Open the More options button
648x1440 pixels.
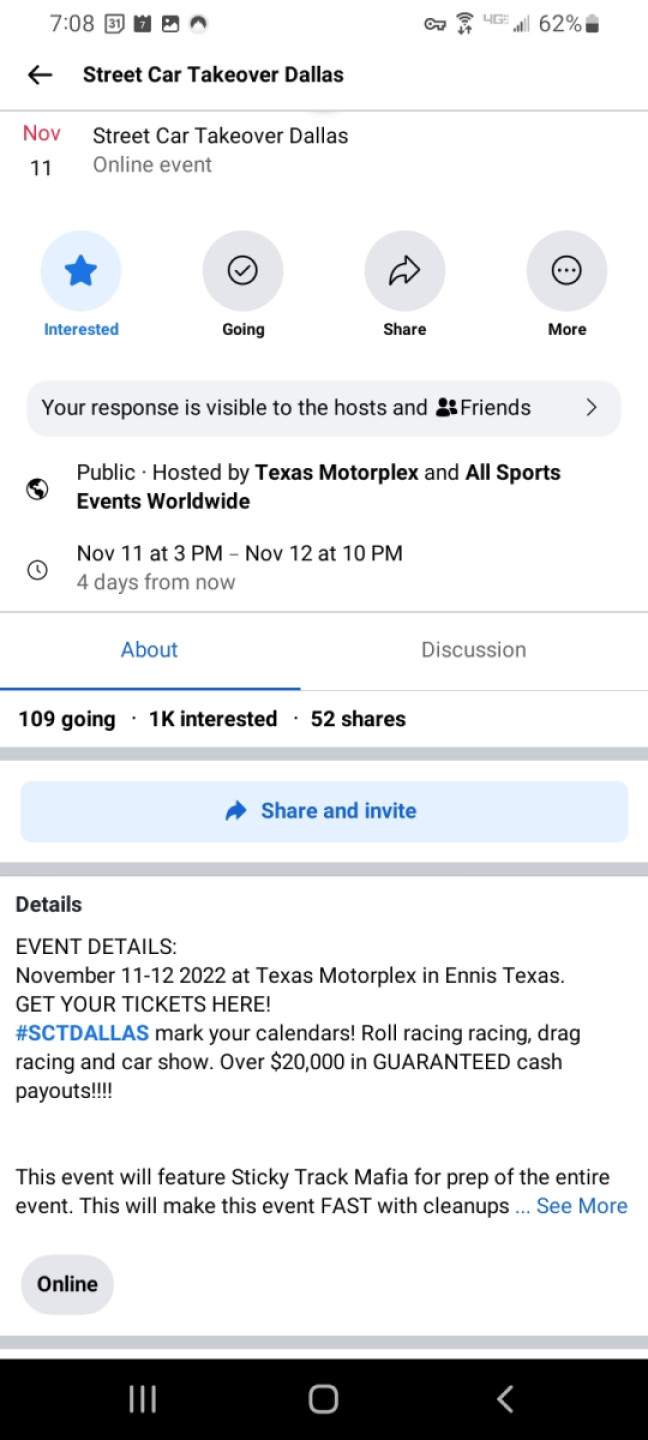click(x=567, y=271)
